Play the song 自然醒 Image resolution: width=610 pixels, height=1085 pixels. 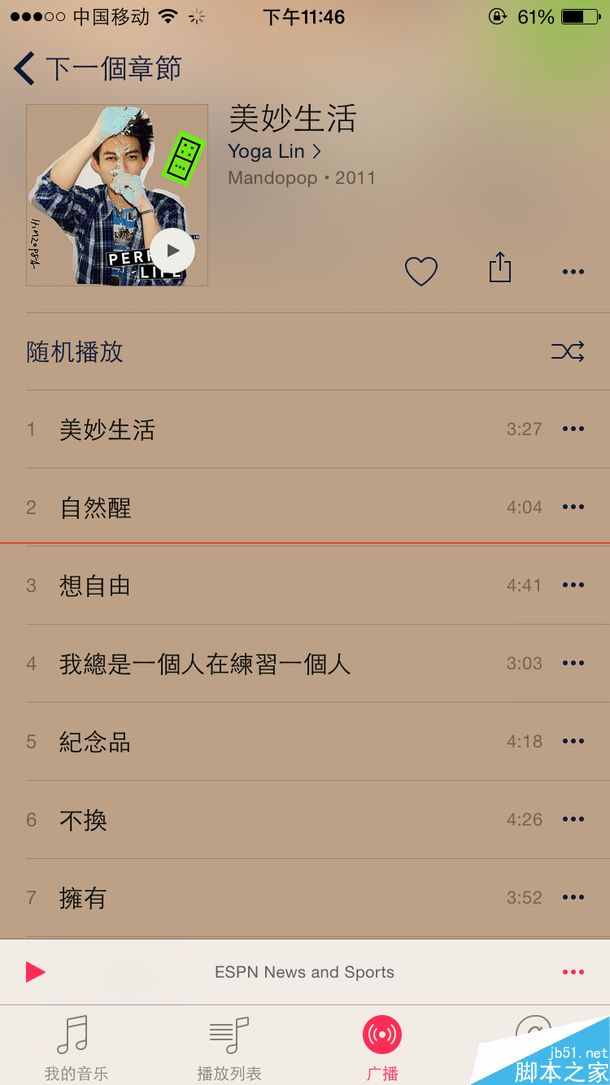click(x=95, y=508)
